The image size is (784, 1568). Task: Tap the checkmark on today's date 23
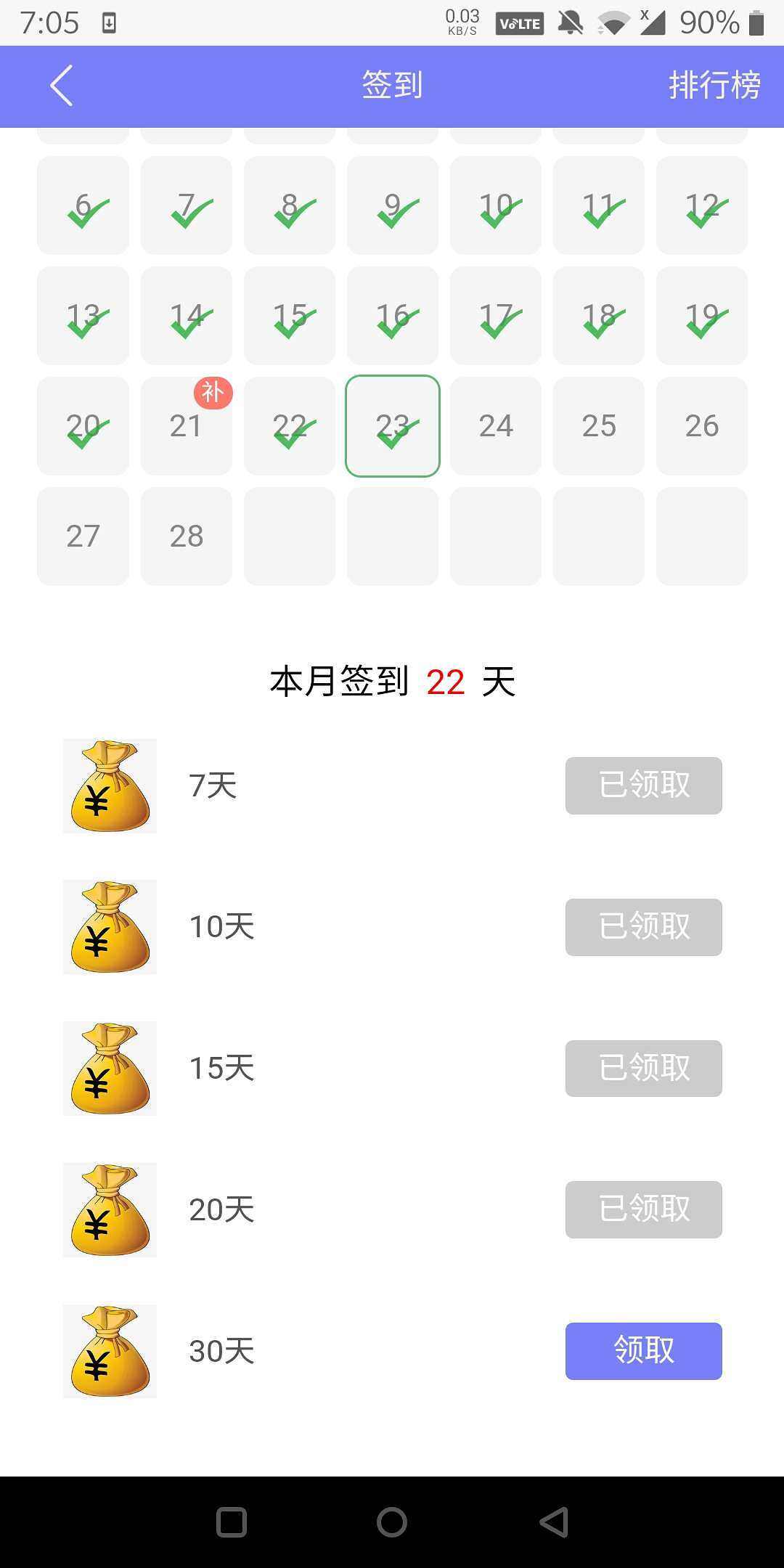pos(393,426)
